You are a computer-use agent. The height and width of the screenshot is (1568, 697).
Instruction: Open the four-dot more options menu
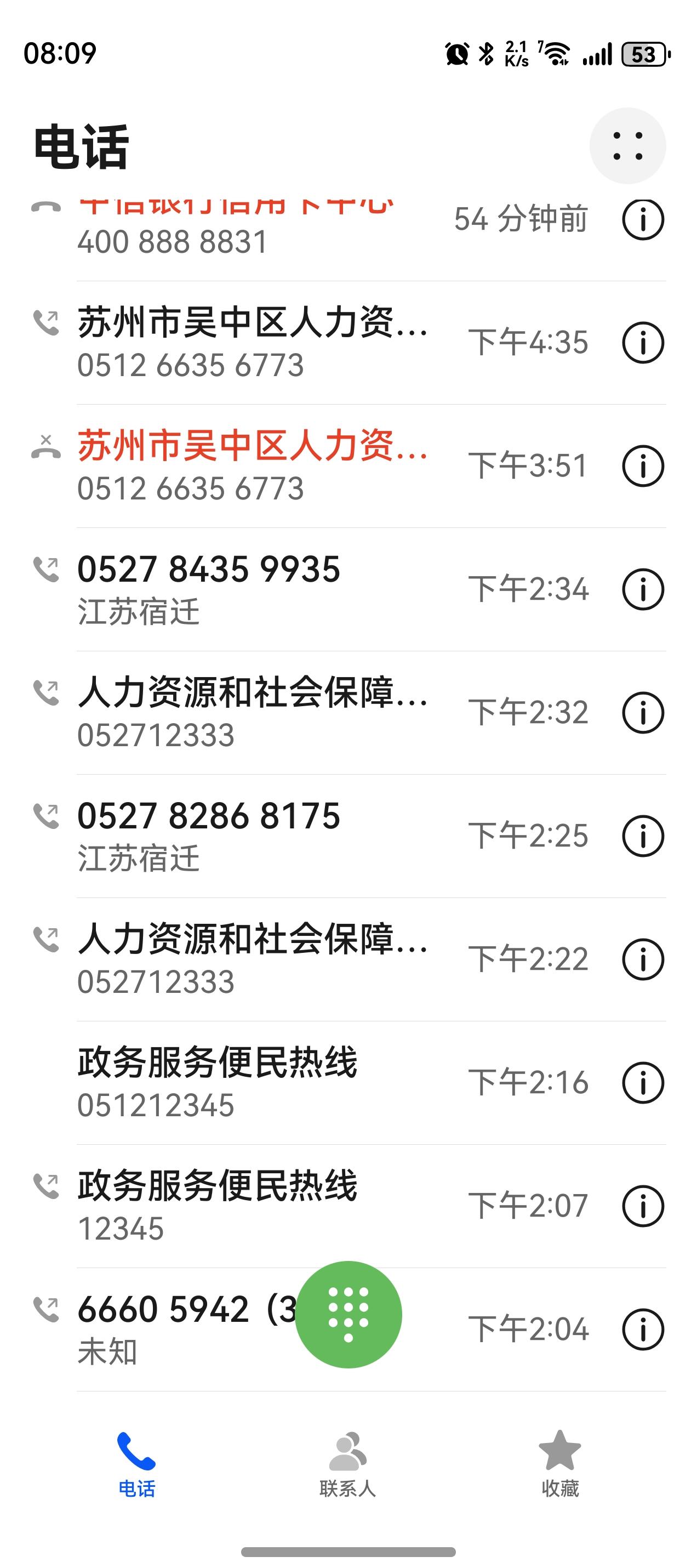coord(627,146)
